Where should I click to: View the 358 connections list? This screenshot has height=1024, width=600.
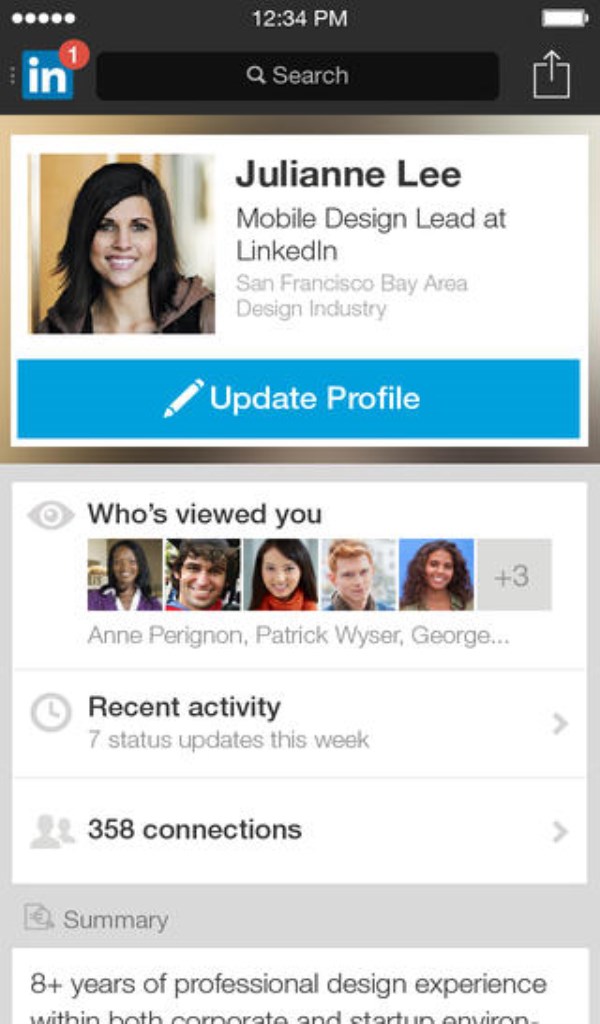point(299,830)
